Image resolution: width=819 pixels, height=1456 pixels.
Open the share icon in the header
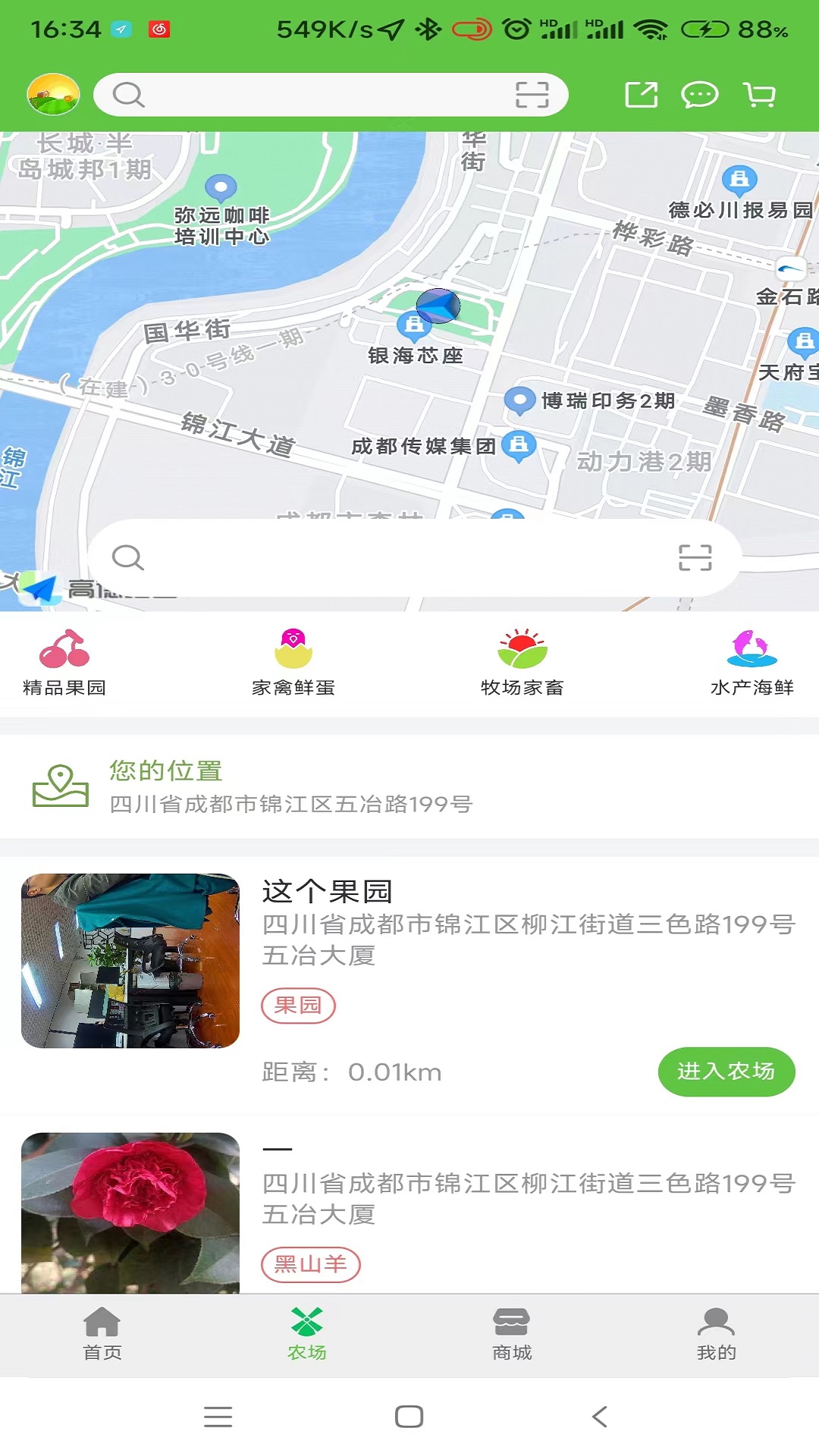642,94
